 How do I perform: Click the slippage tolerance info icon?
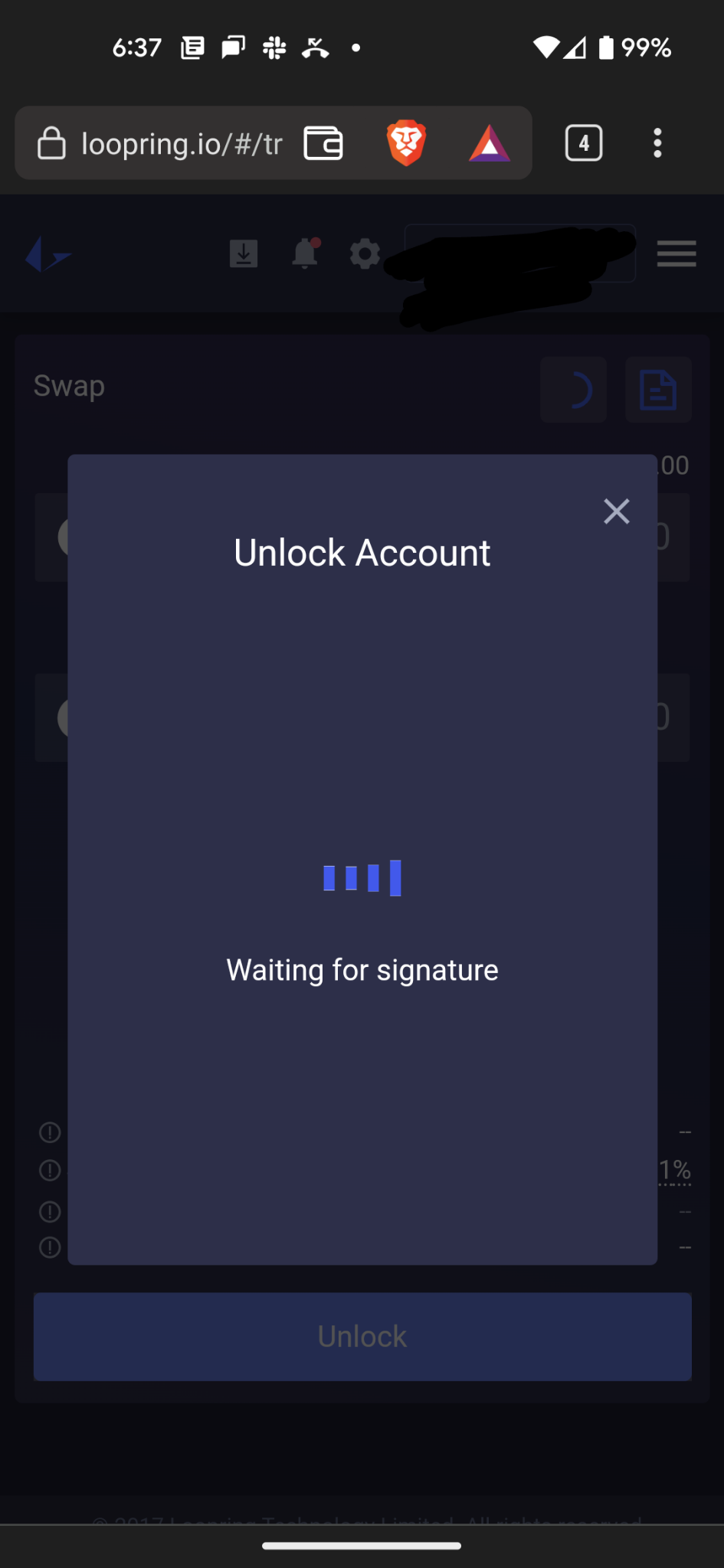pos(49,1170)
